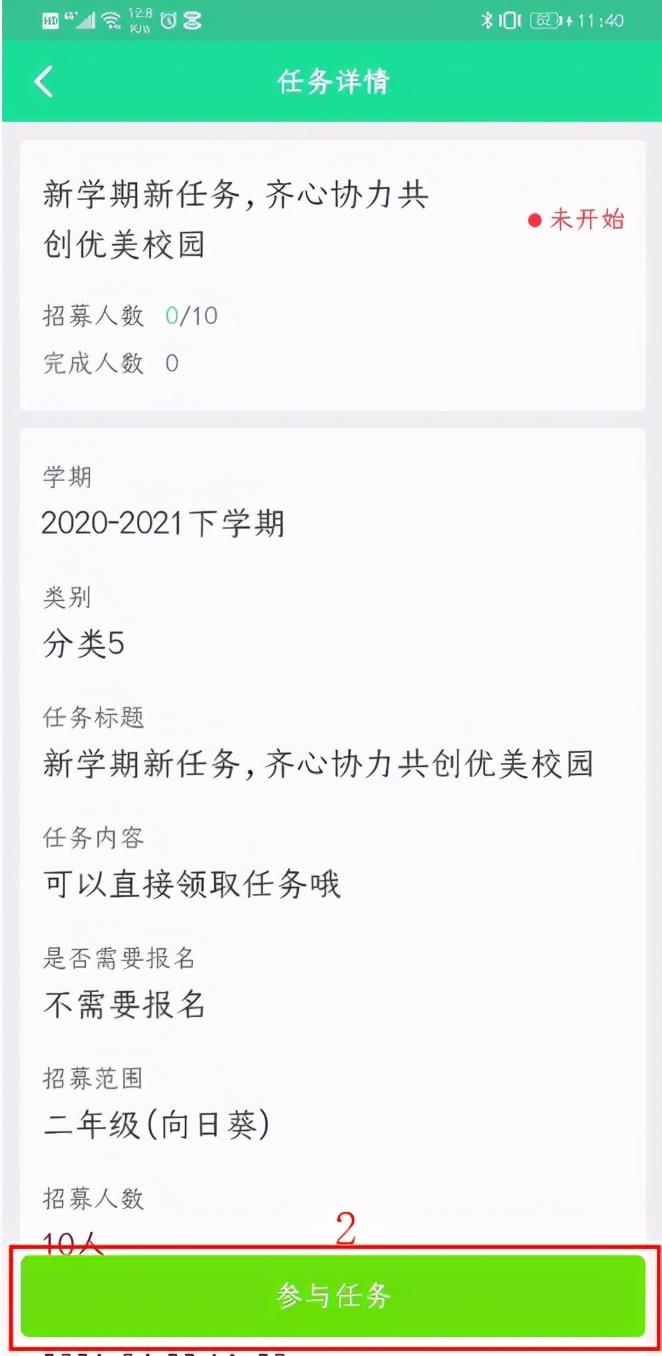The height and width of the screenshot is (1356, 662).
Task: Go back using the top-left arrow
Action: pyautogui.click(x=44, y=82)
